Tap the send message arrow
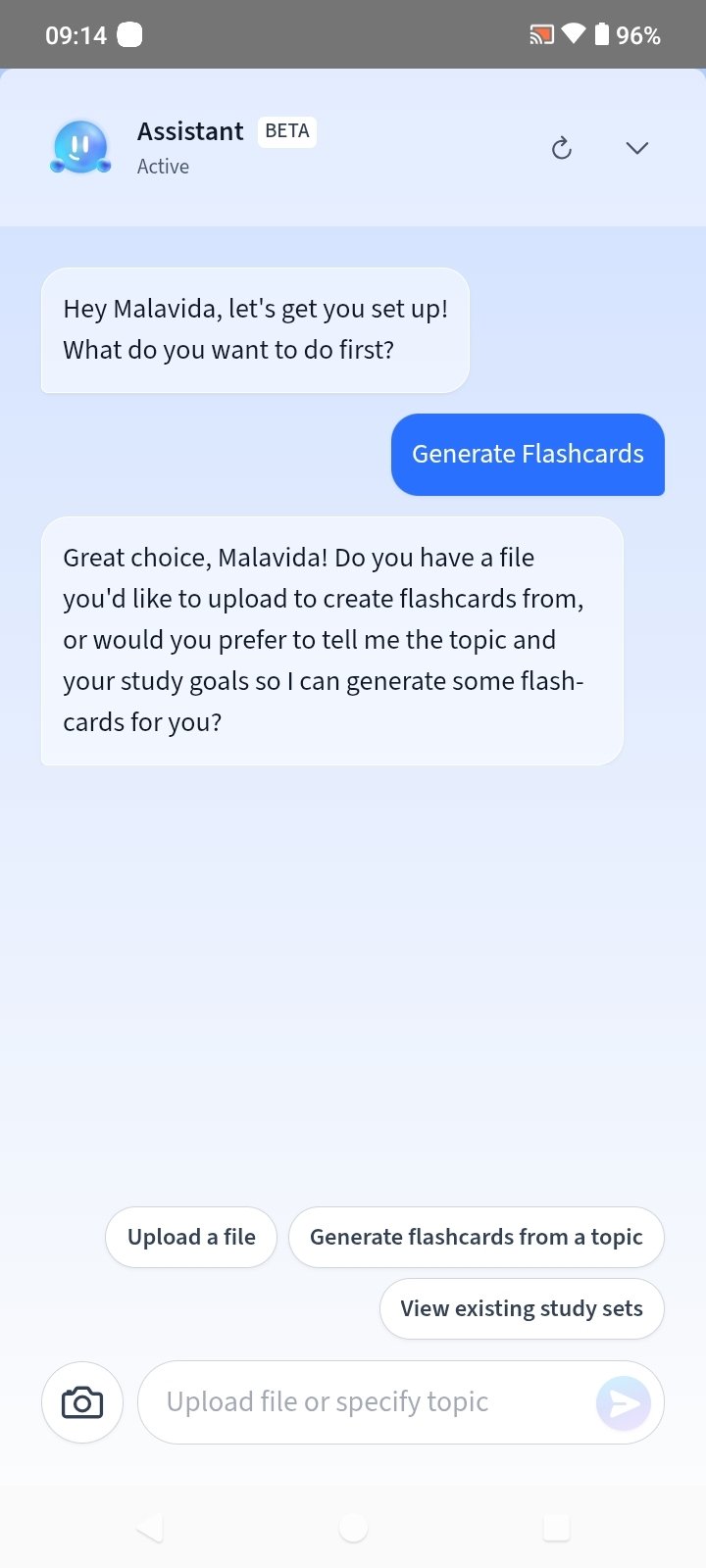The width and height of the screenshot is (706, 1568). [x=624, y=1403]
